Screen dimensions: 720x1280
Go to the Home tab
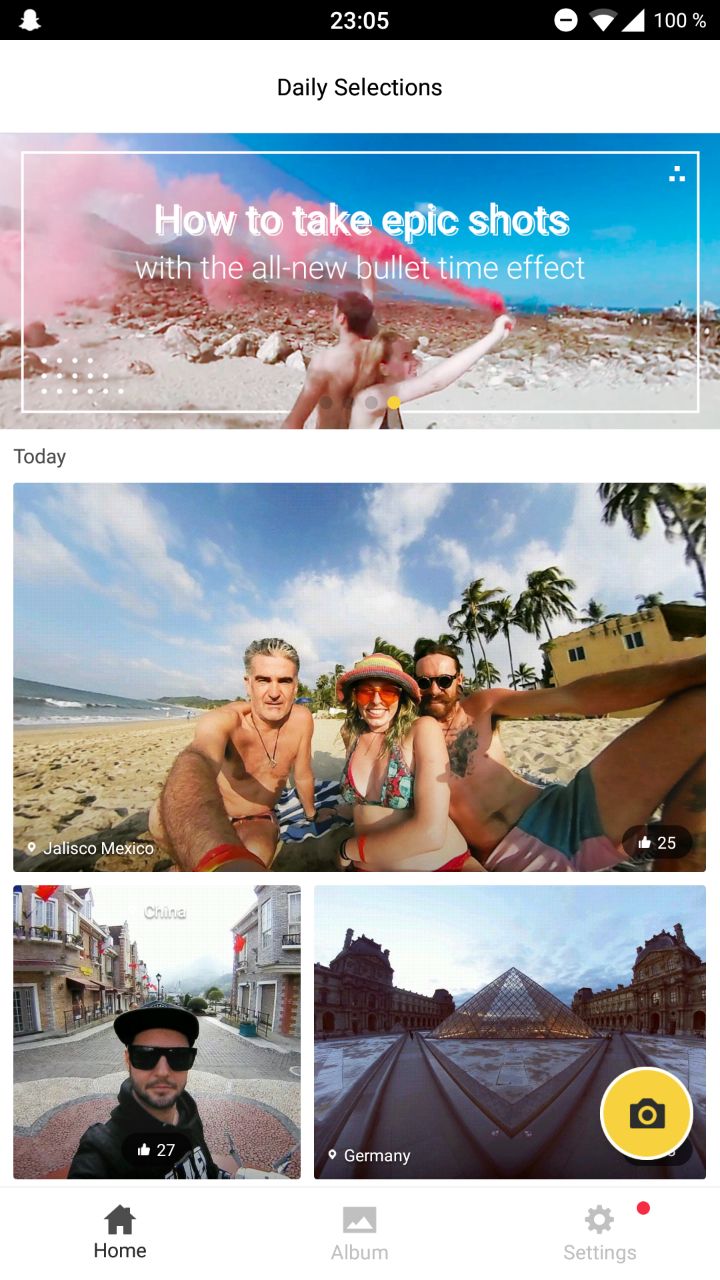[x=120, y=1233]
